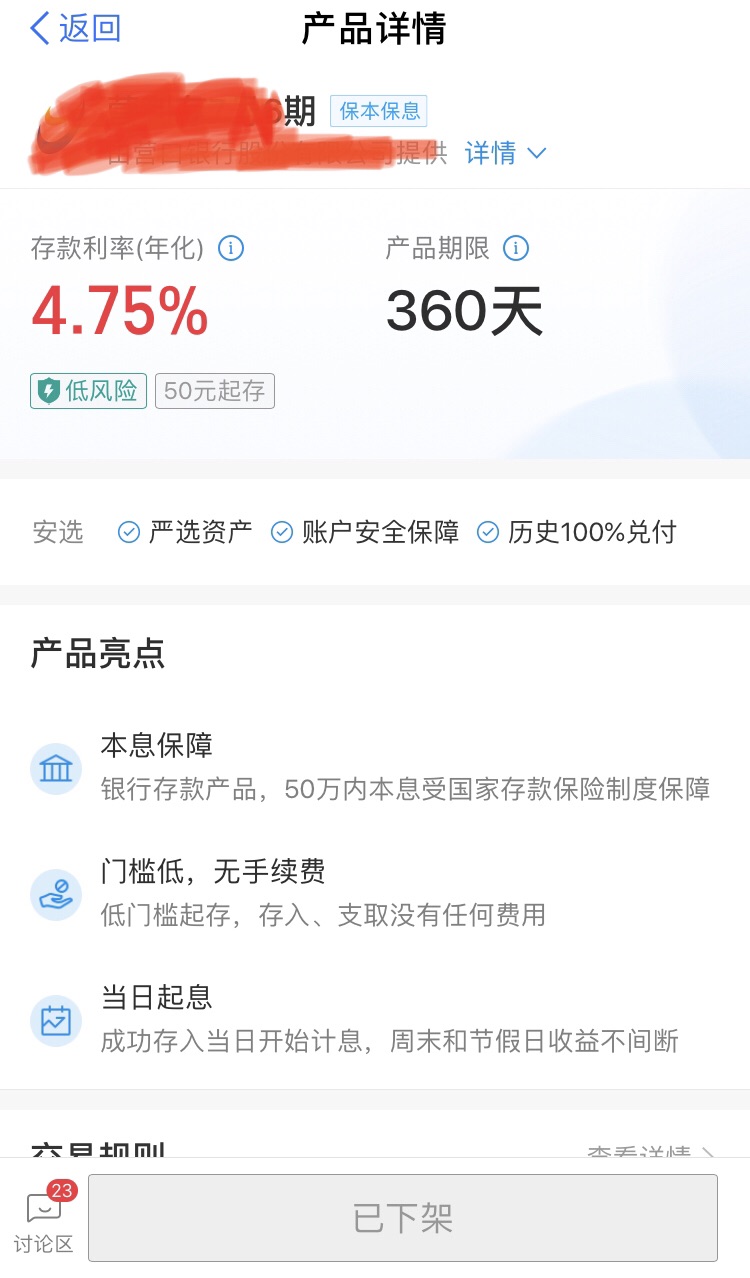Tap the info icon beside 产品期限
This screenshot has height=1278, width=750.
(x=515, y=248)
